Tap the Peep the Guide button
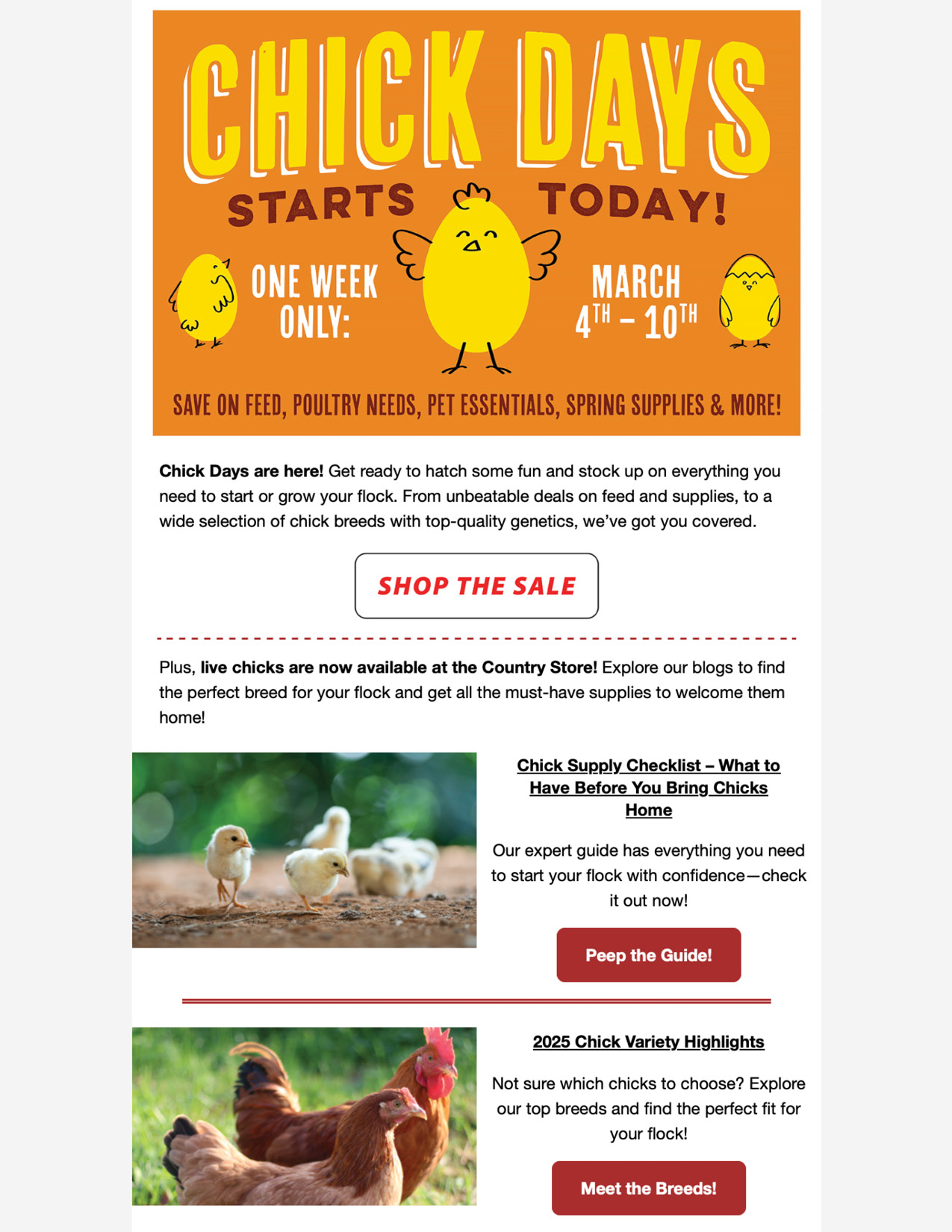 (648, 955)
